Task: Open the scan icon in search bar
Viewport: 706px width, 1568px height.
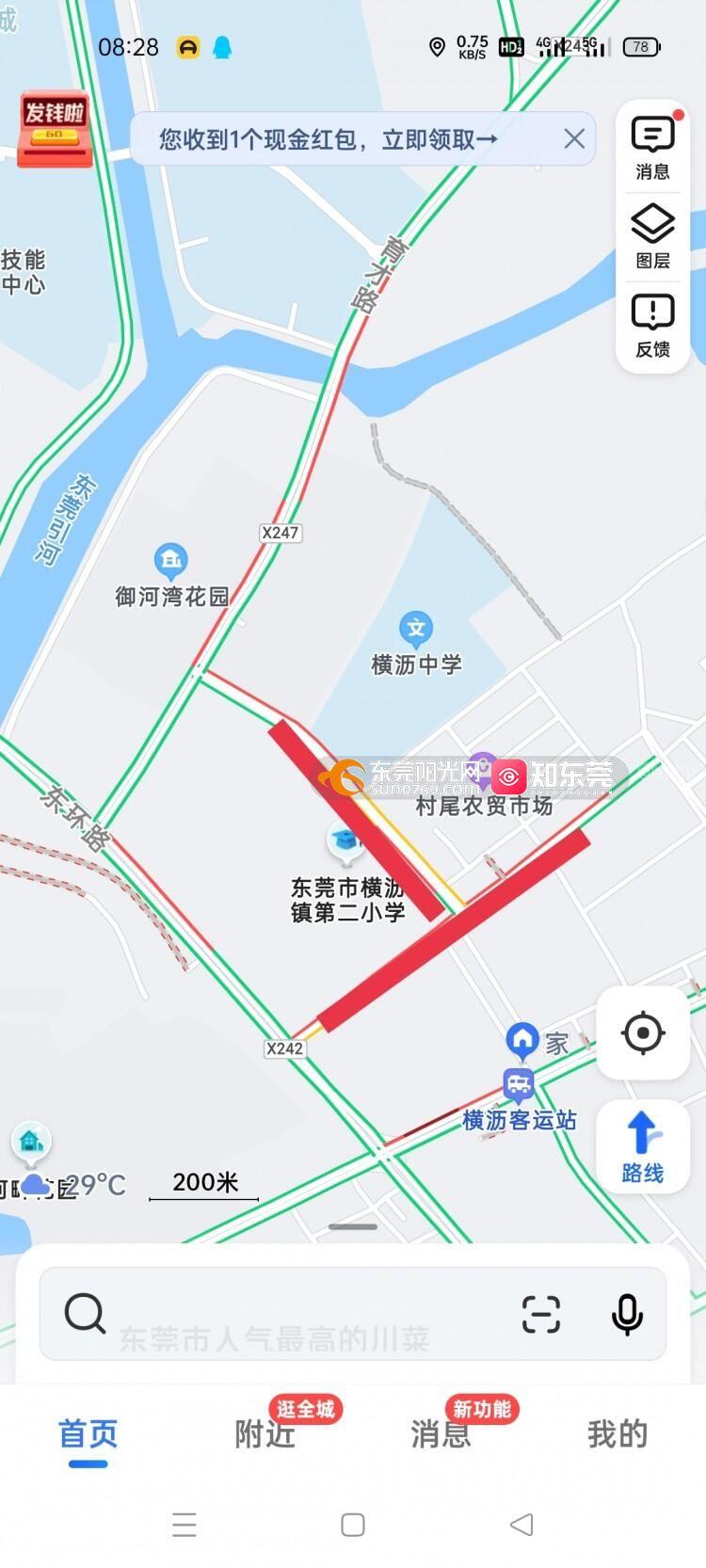Action: tap(541, 1314)
